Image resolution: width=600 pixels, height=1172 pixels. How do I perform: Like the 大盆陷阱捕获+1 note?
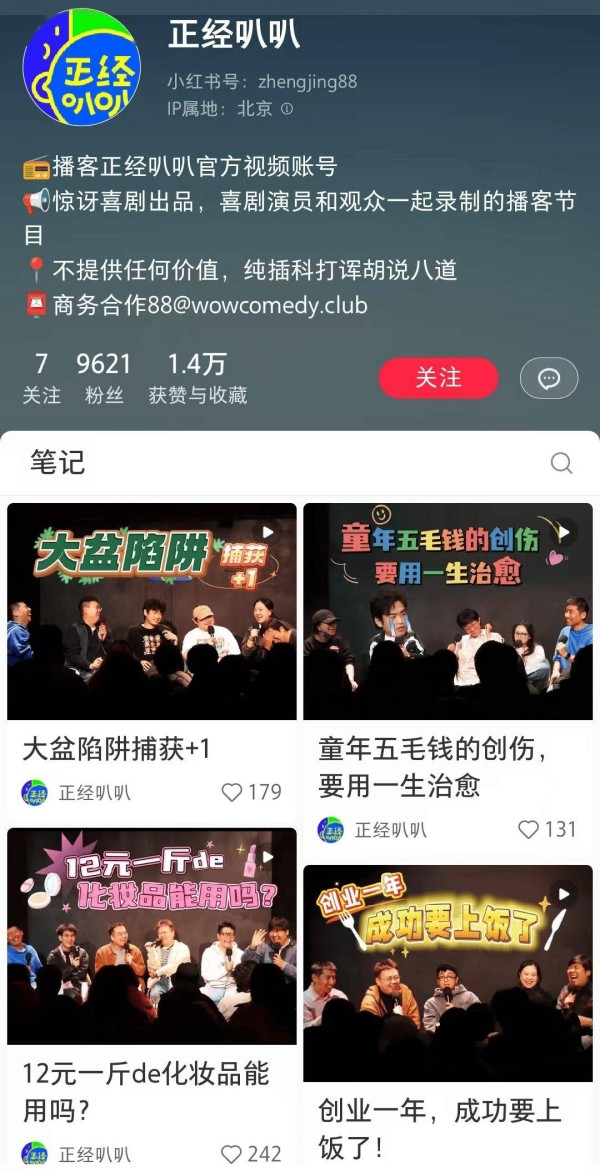[x=232, y=792]
